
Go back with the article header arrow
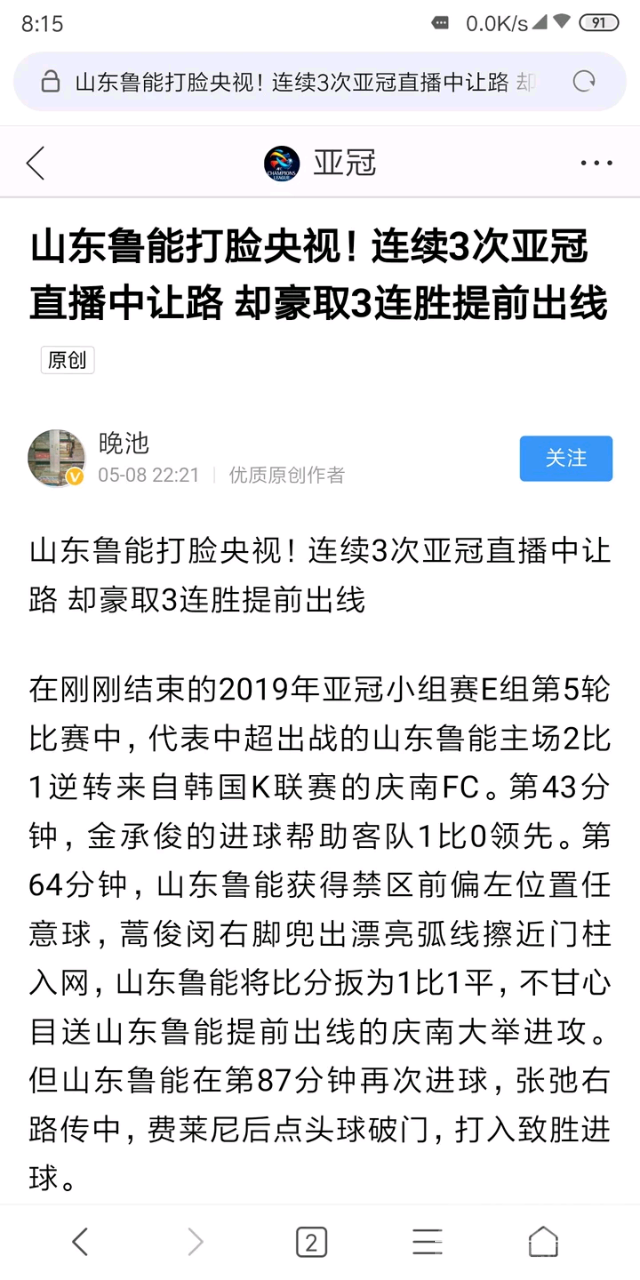(36, 163)
